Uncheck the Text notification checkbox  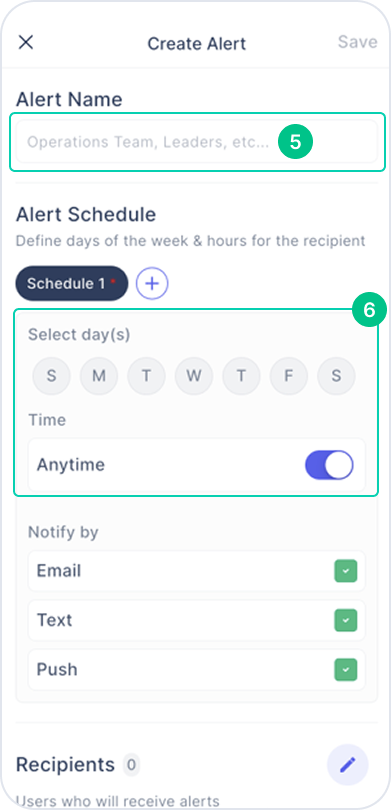click(x=346, y=620)
